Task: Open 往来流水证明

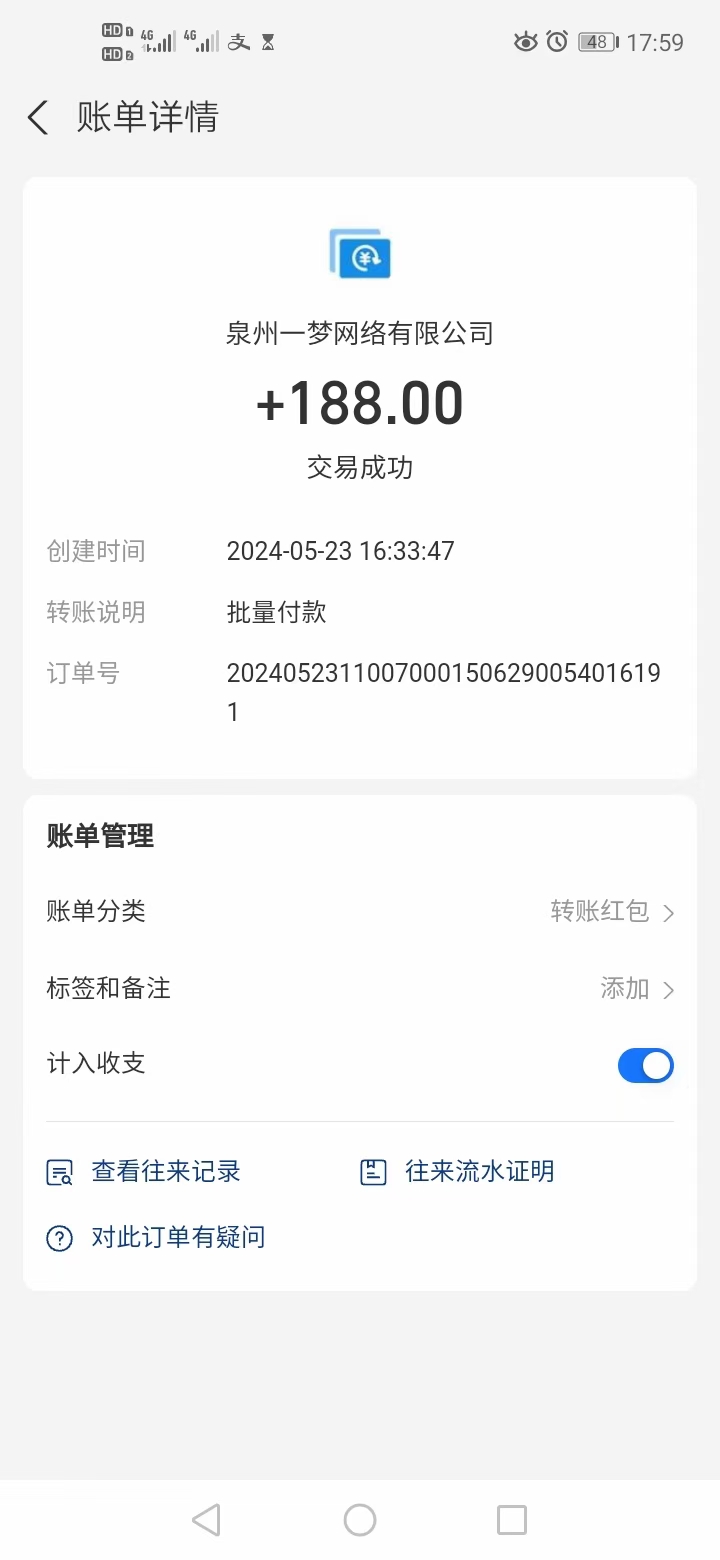Action: click(457, 1171)
